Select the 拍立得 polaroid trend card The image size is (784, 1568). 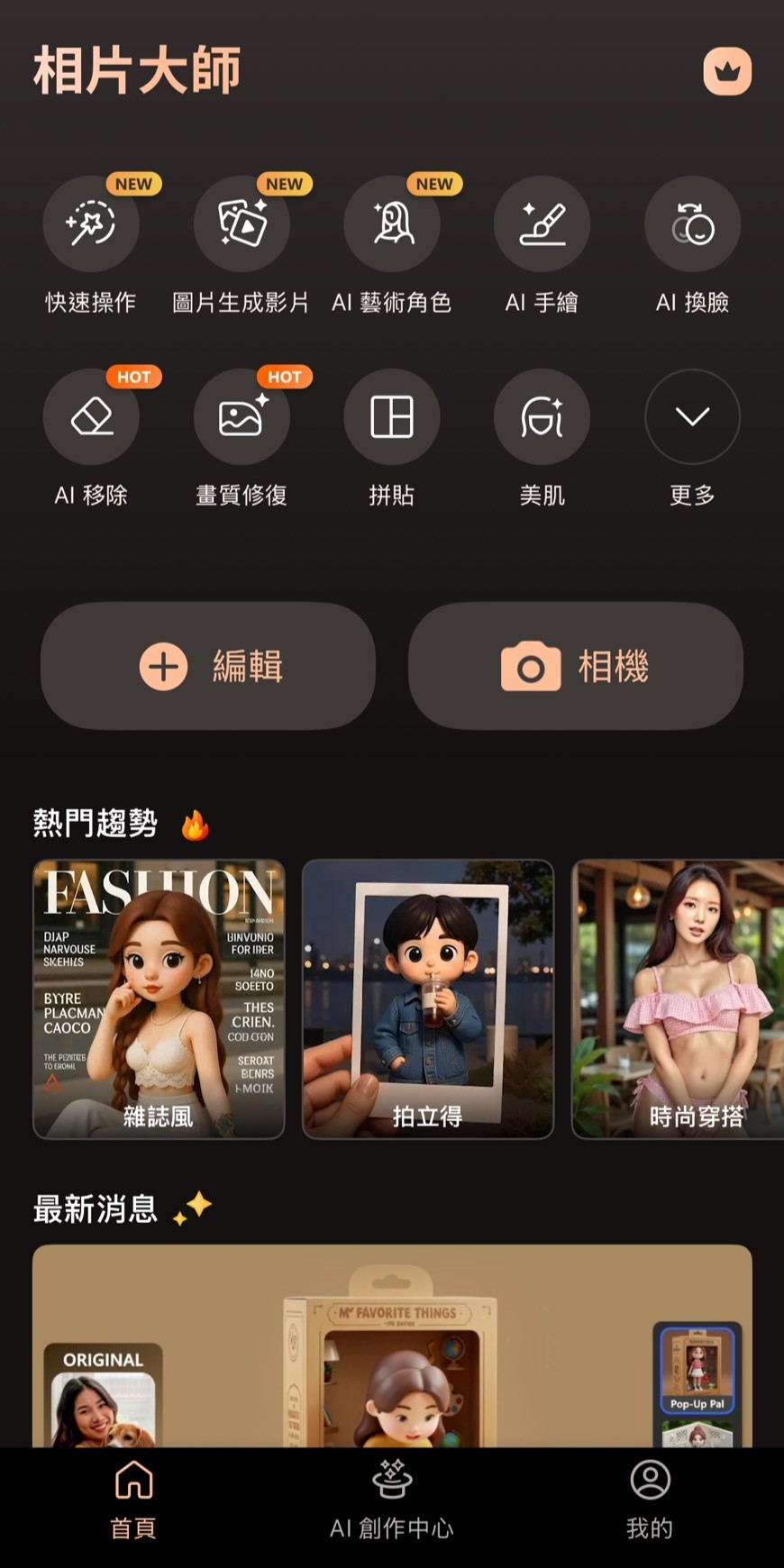coord(428,998)
